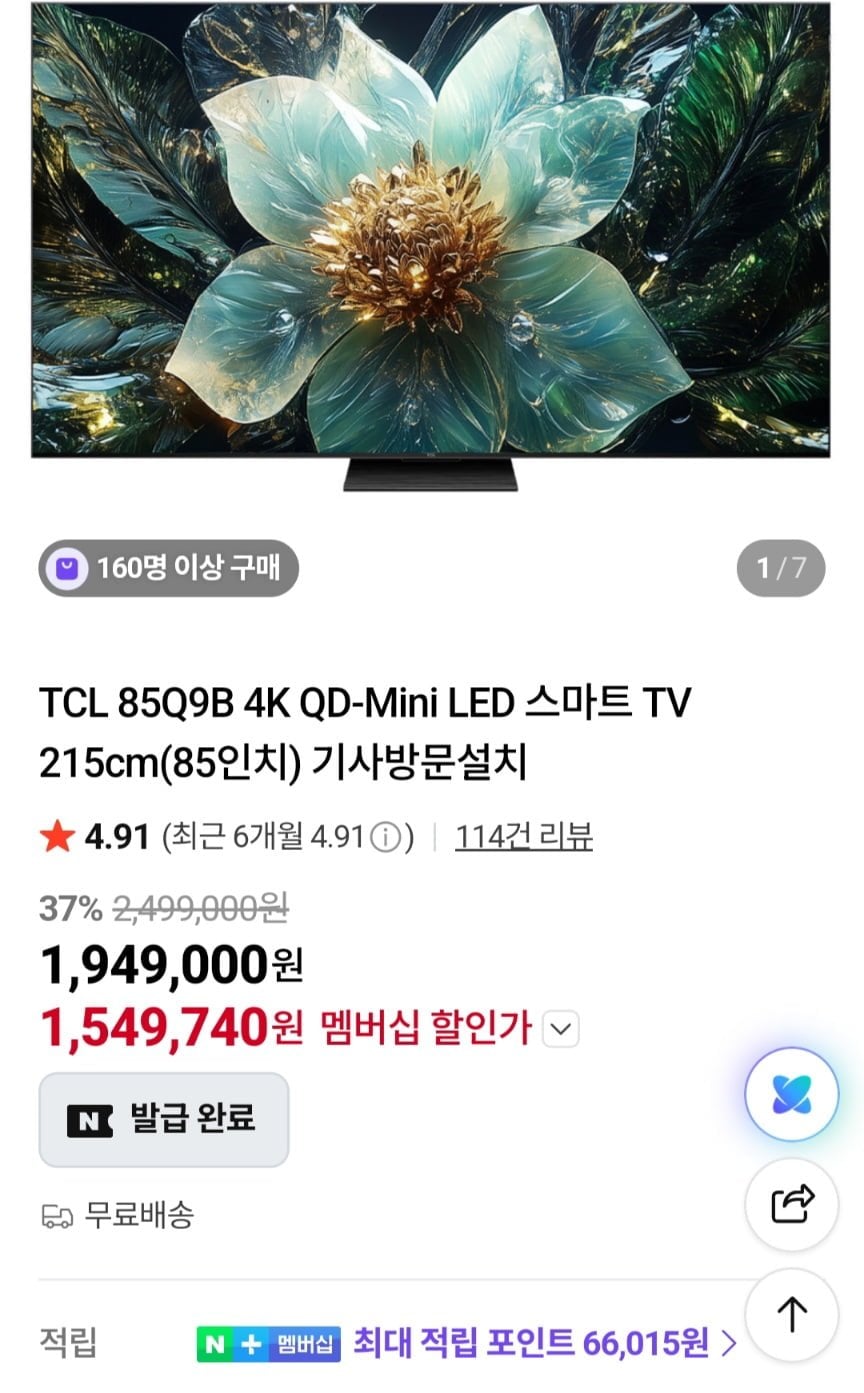
Task: Open the TCL TV product image
Action: click(x=431, y=247)
